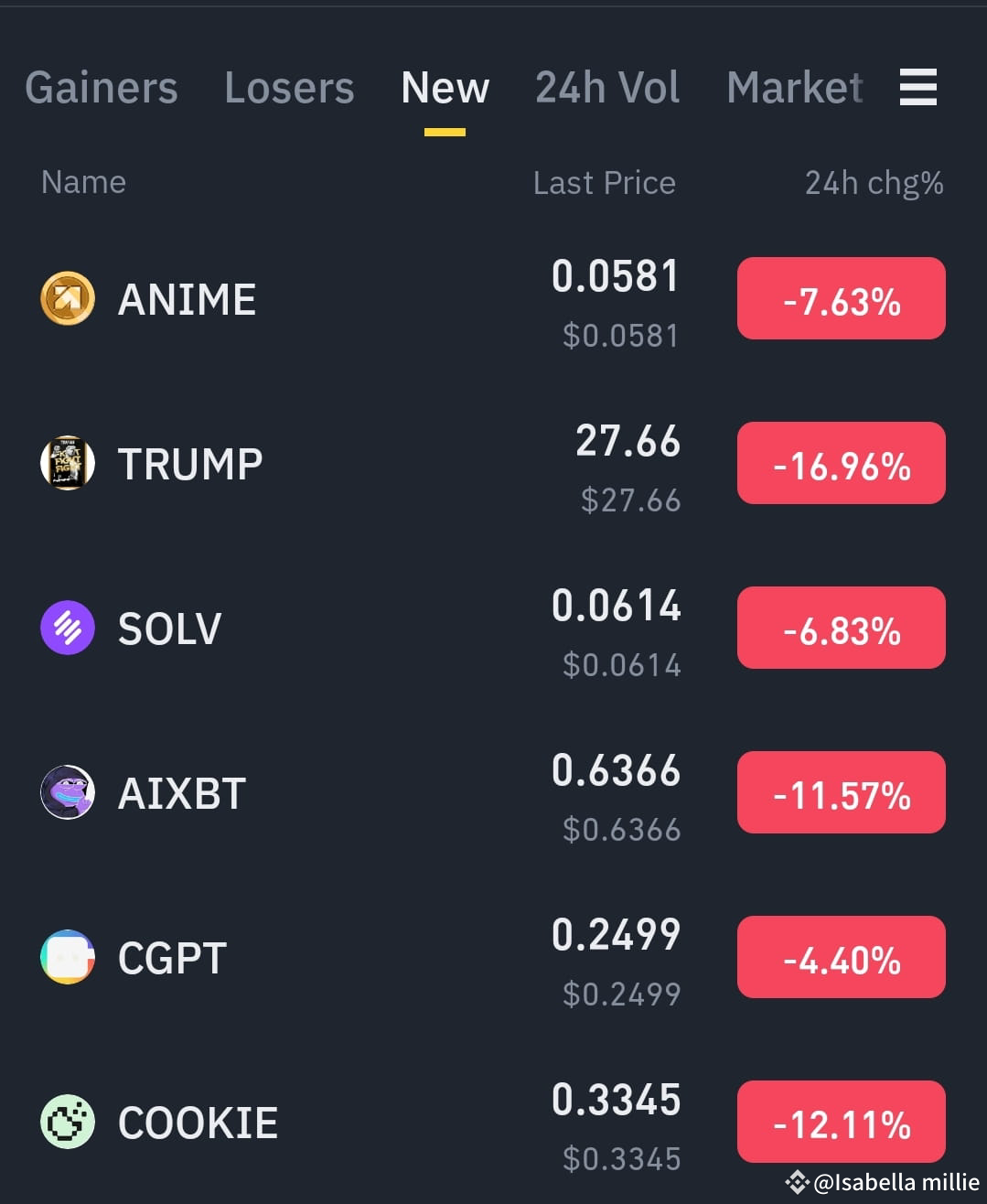Open the three-line tab list menu
Viewport: 987px width, 1204px height.
[x=917, y=88]
